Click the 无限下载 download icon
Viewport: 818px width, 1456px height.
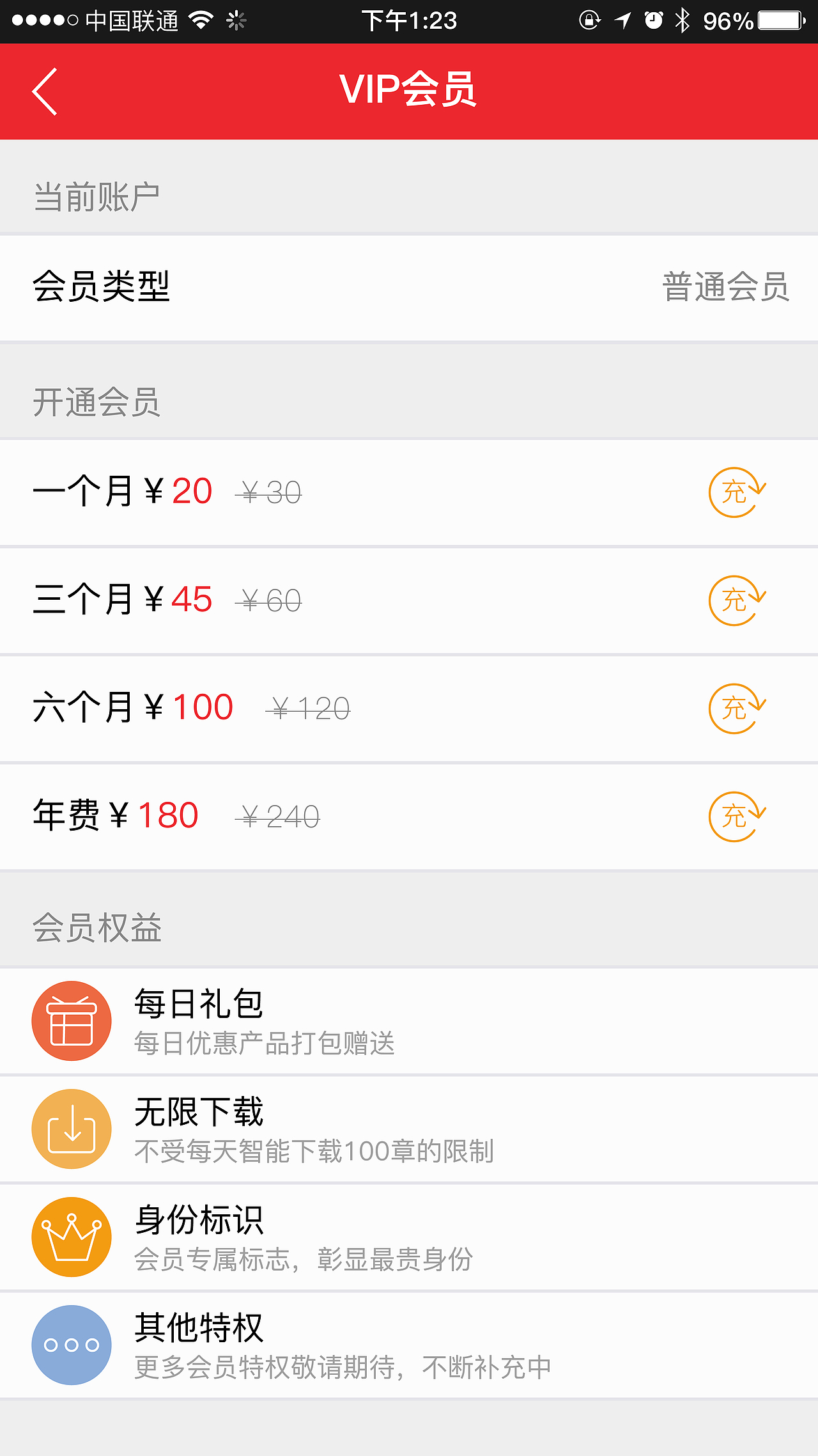[72, 1129]
